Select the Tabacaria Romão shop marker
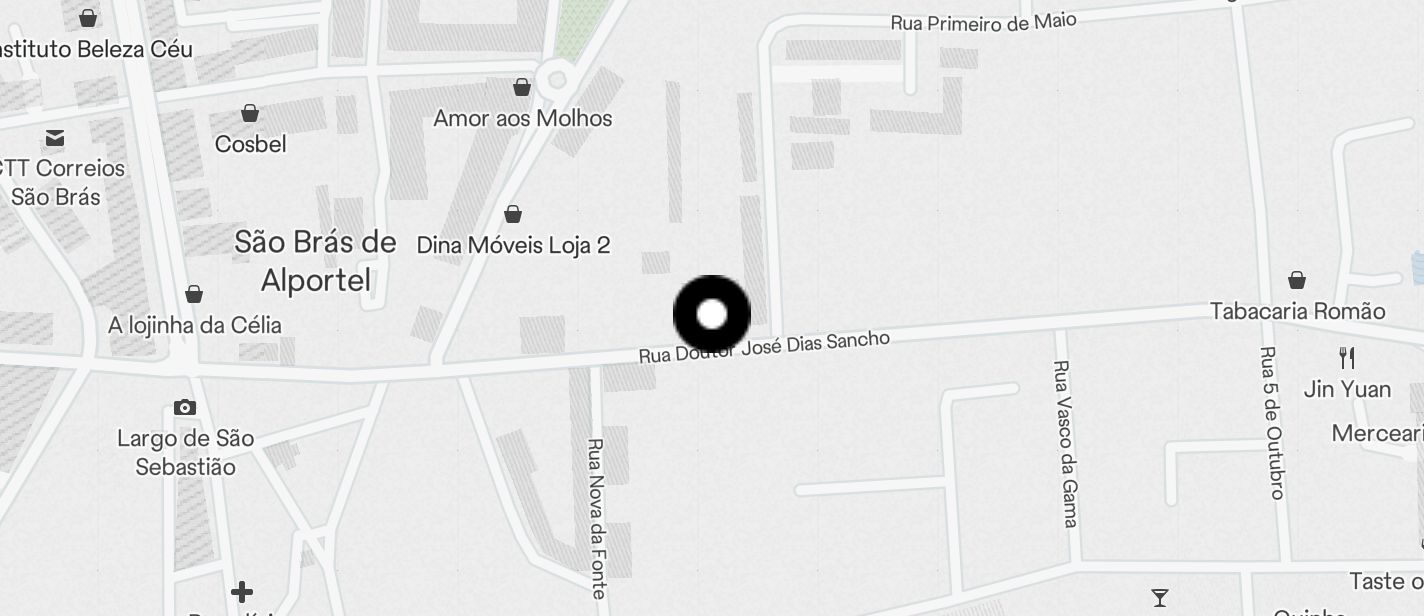Image resolution: width=1424 pixels, height=616 pixels. pyautogui.click(x=1297, y=280)
